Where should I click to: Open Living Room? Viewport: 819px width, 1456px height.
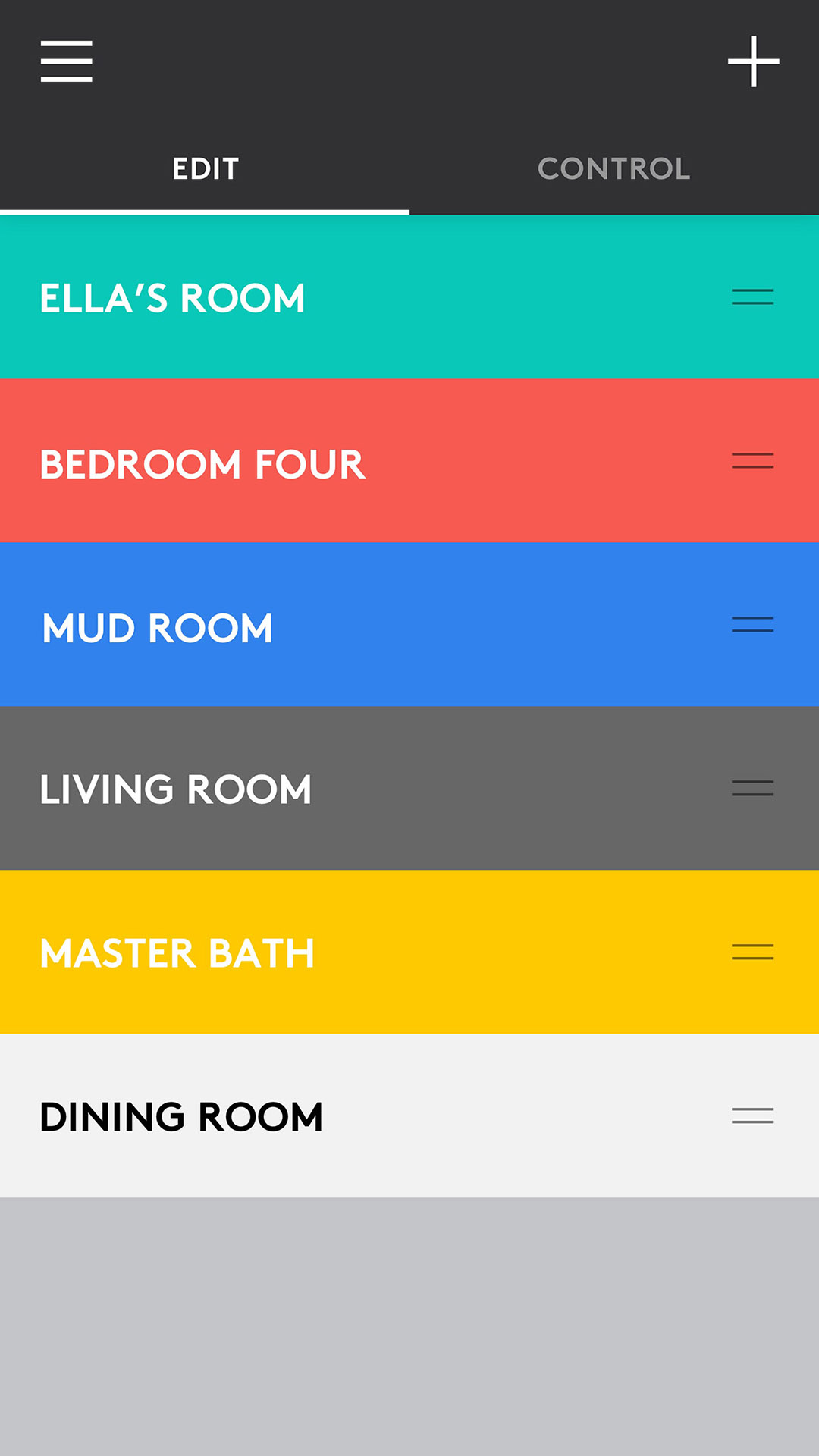tap(176, 789)
